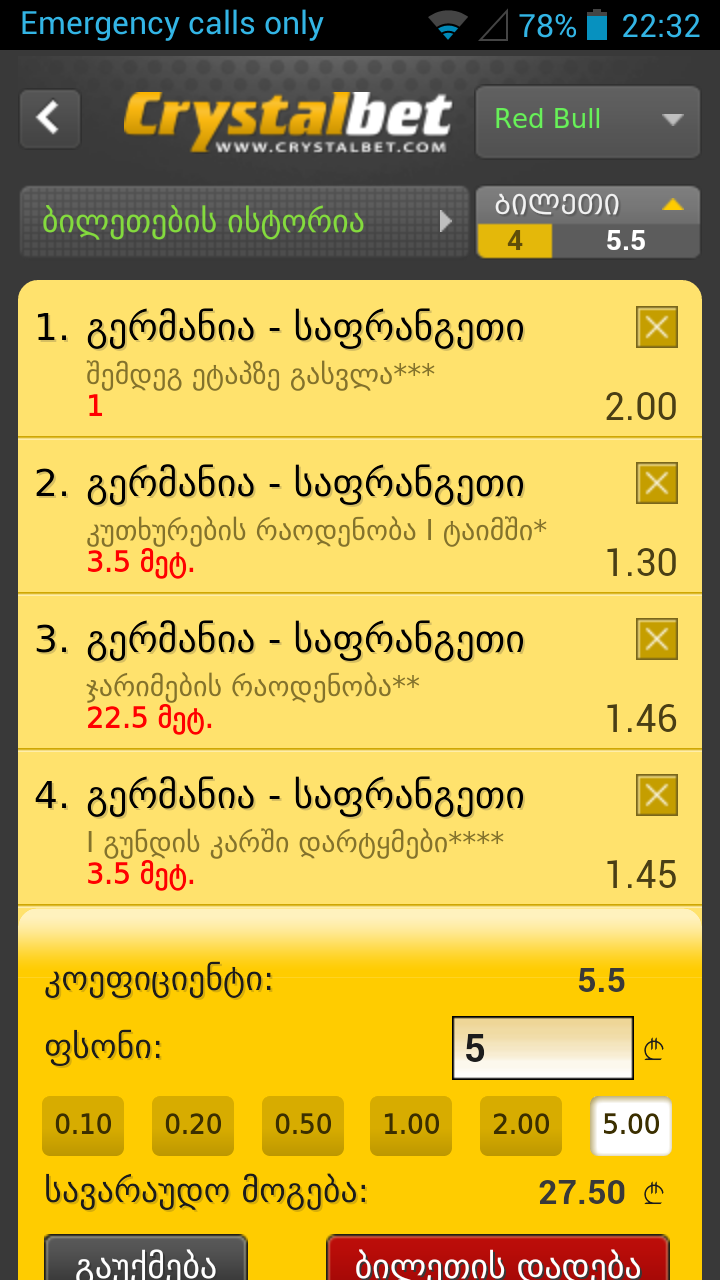Select the 0.50 quick stake

point(303,1125)
